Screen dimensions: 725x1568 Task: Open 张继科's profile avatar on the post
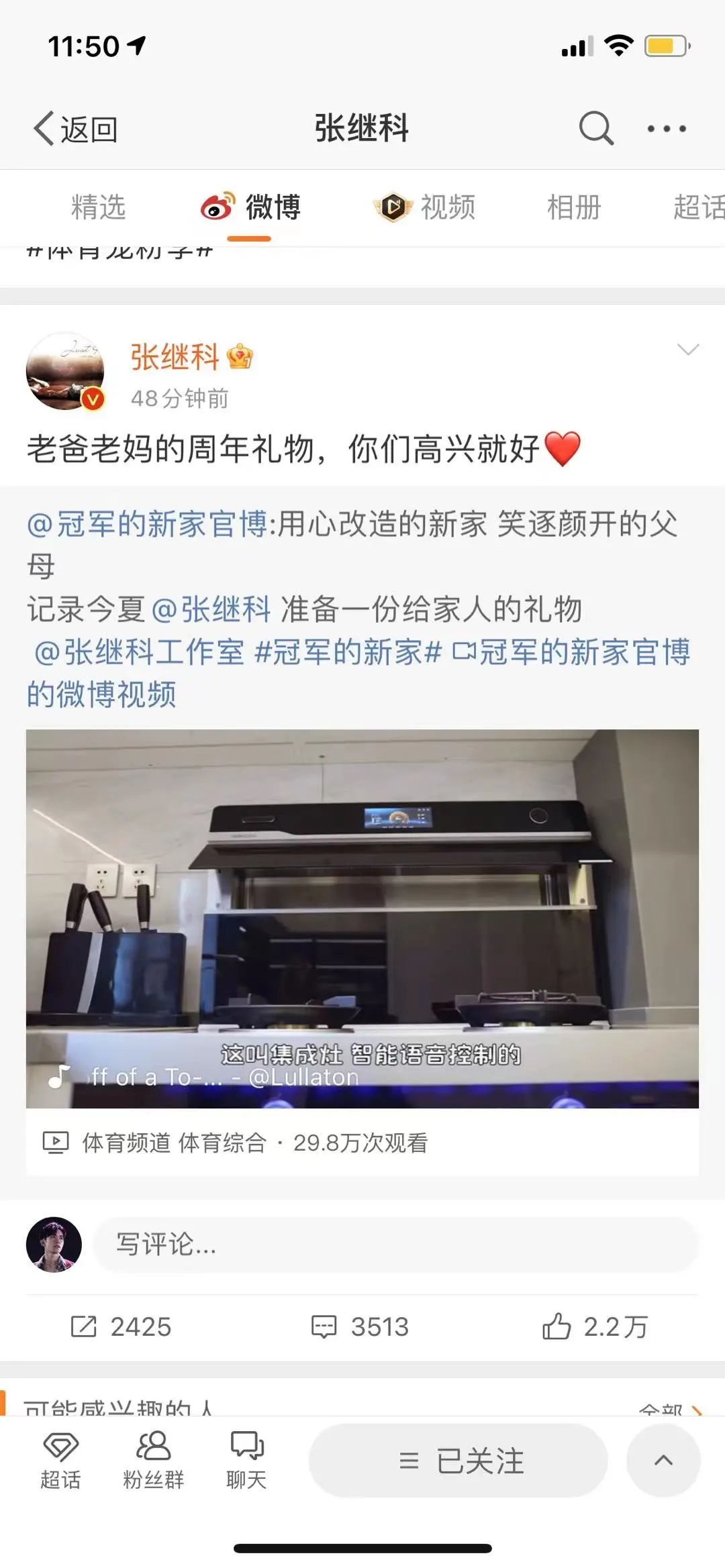(x=65, y=371)
